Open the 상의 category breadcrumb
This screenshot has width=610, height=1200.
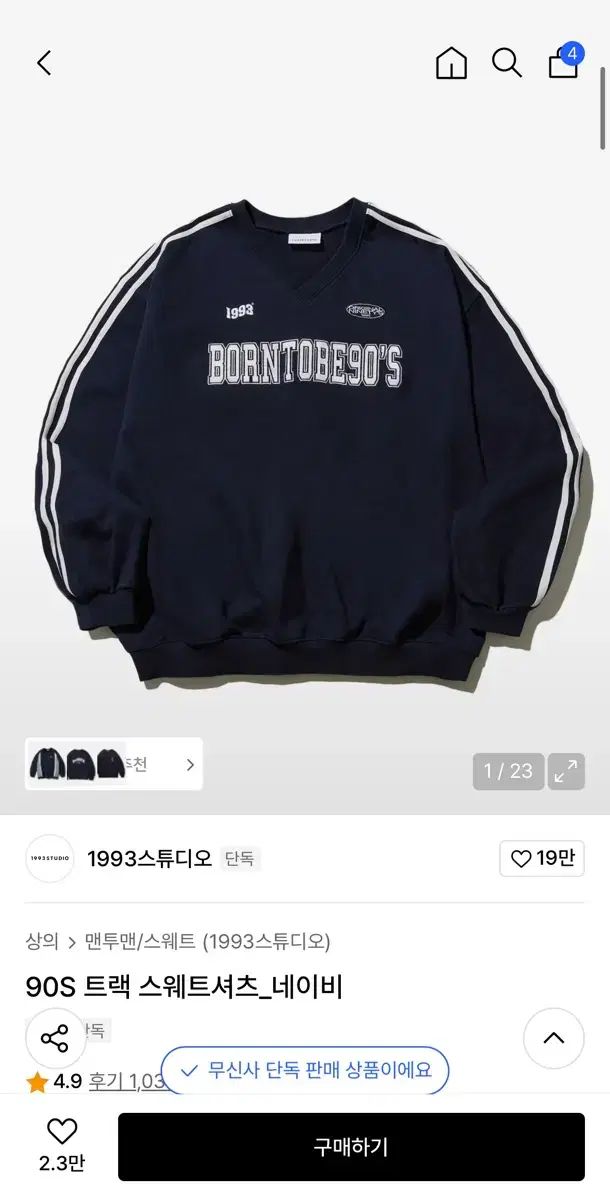[42, 941]
